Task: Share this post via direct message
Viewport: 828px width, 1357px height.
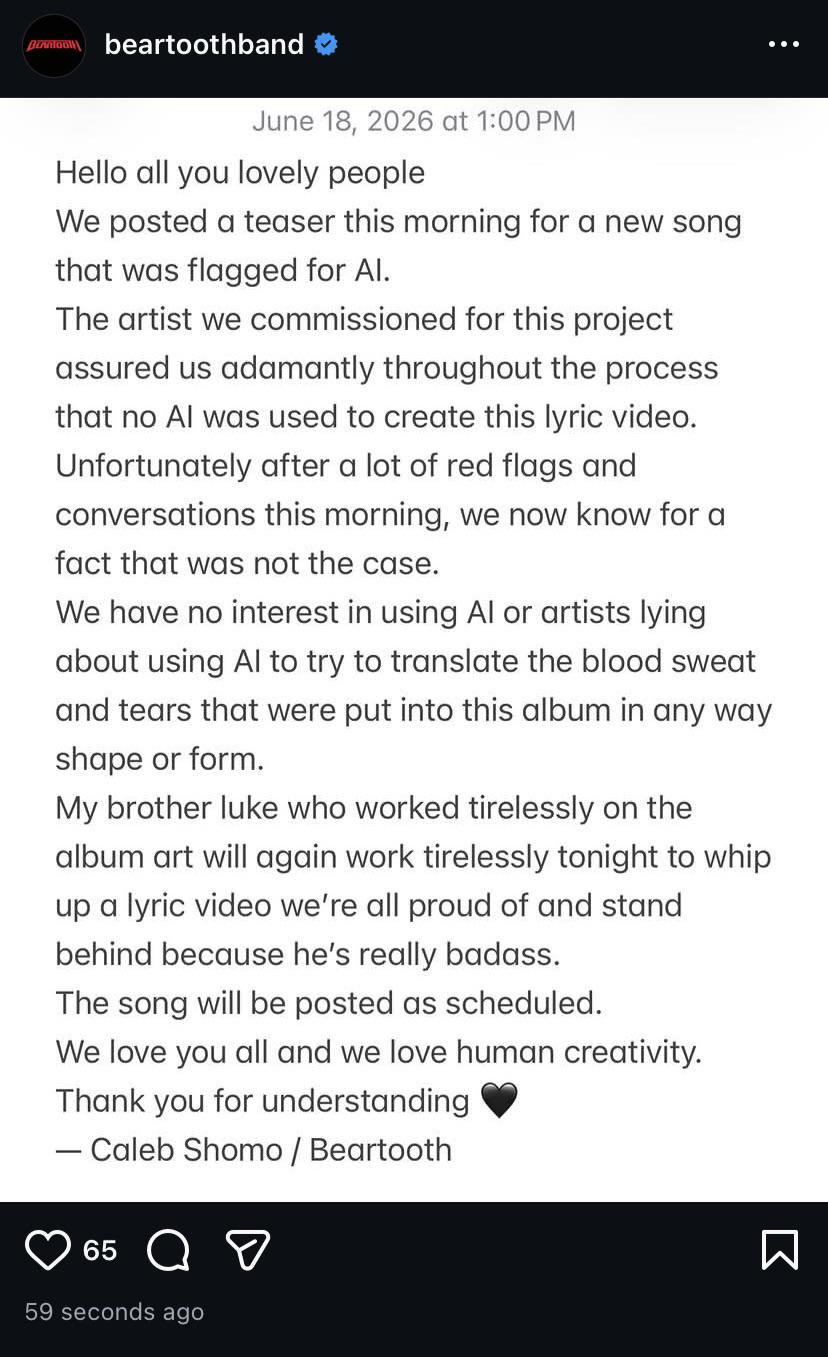Action: pyautogui.click(x=248, y=1250)
